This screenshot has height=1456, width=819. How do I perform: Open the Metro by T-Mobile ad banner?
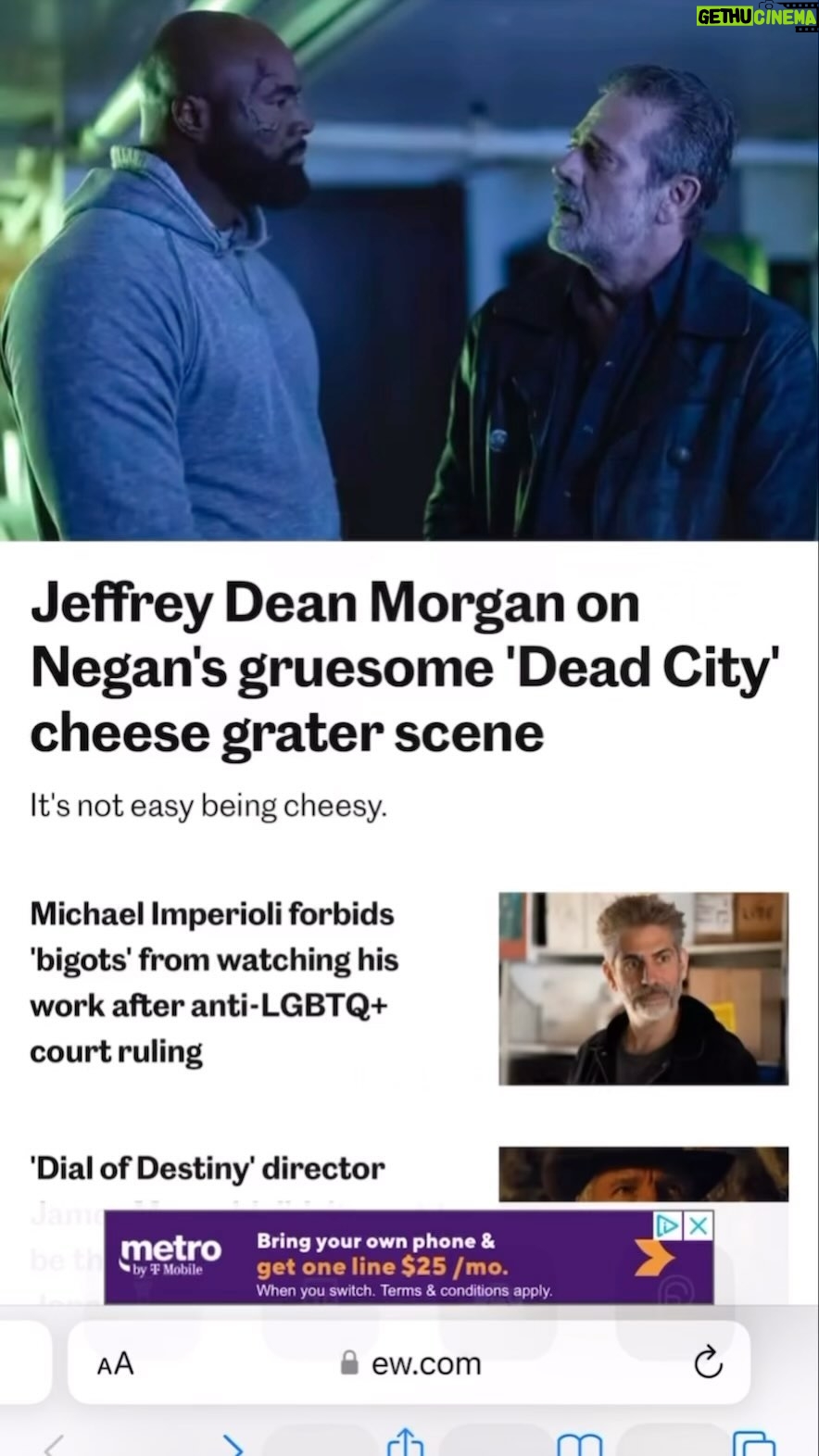409,1257
